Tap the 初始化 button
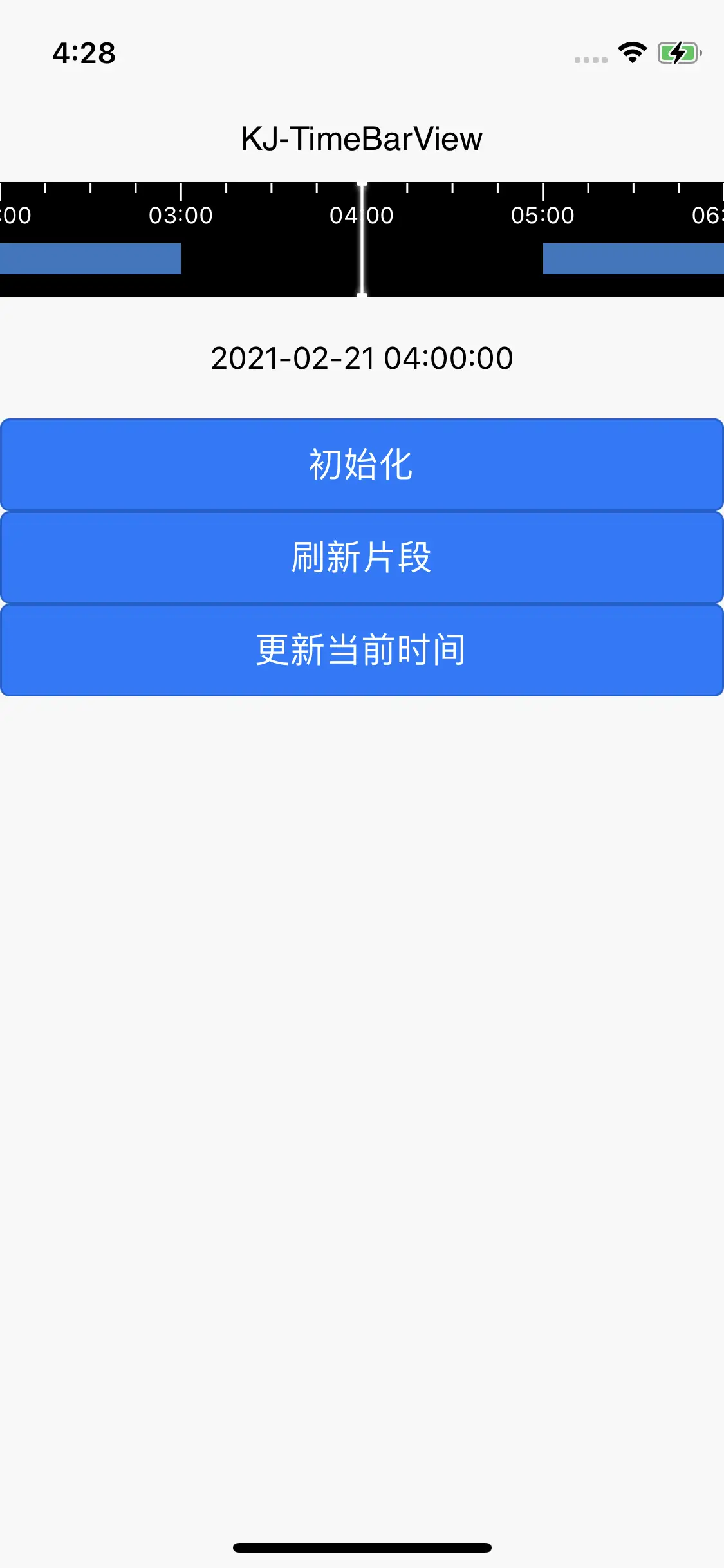 pos(362,465)
